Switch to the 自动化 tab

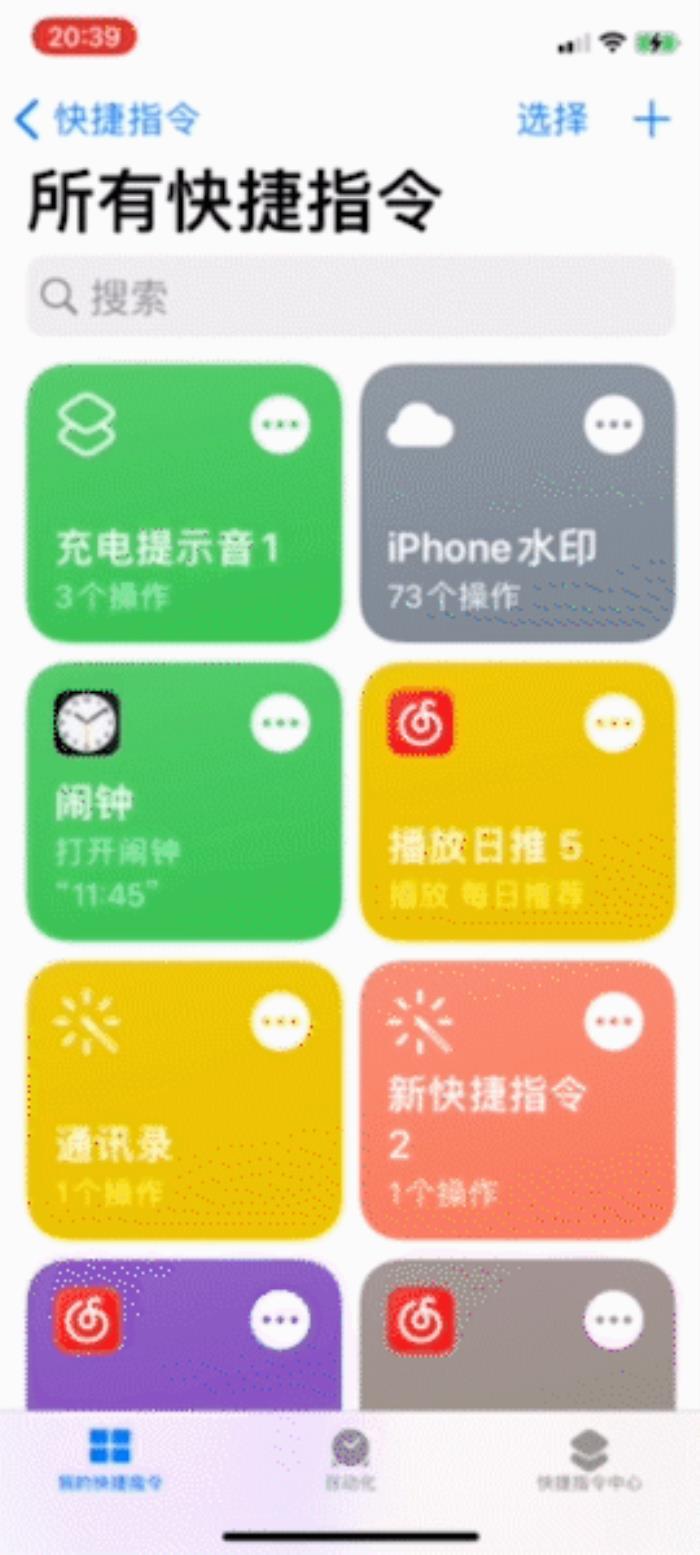(350, 1459)
